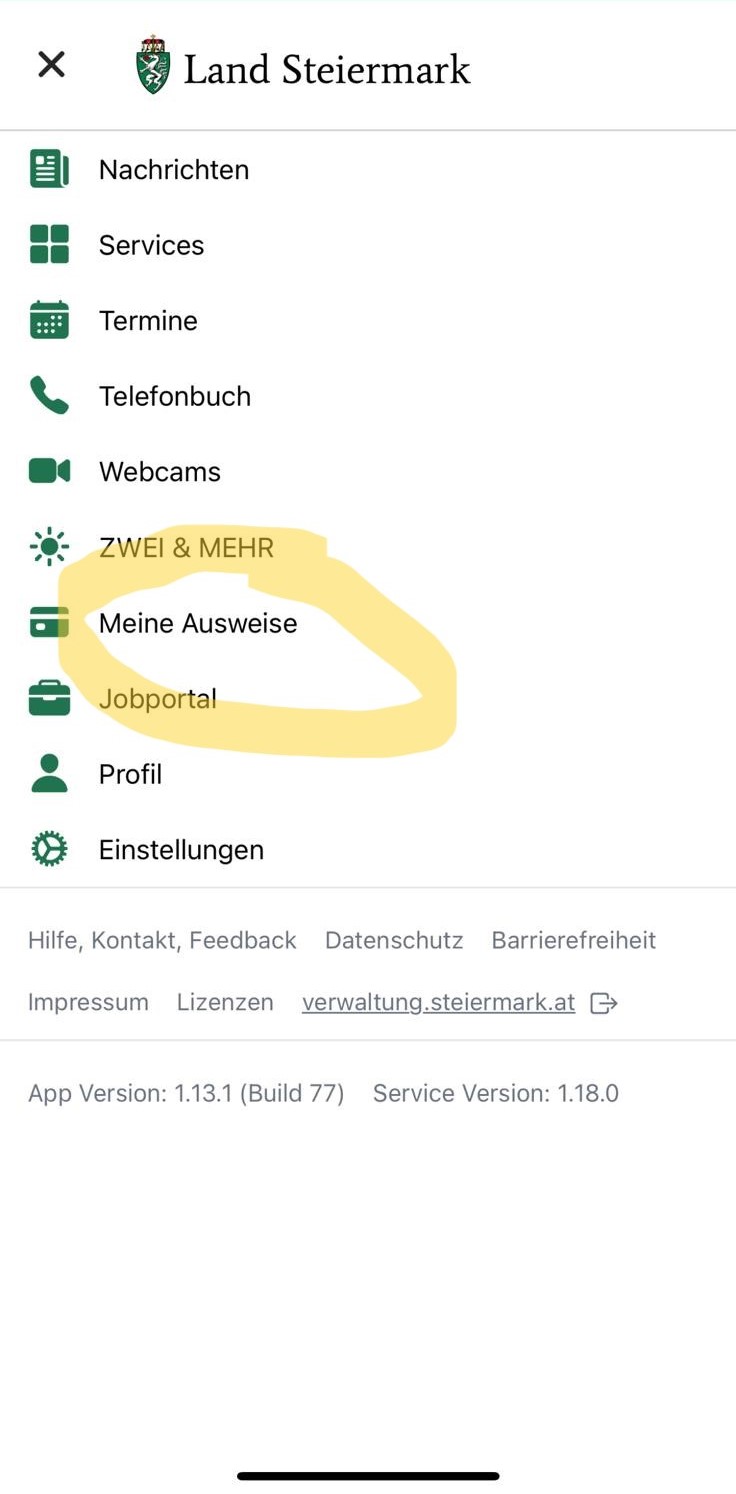Screen dimensions: 736x1494
Task: Open ZWEI & MEHR
Action: click(x=368, y=548)
